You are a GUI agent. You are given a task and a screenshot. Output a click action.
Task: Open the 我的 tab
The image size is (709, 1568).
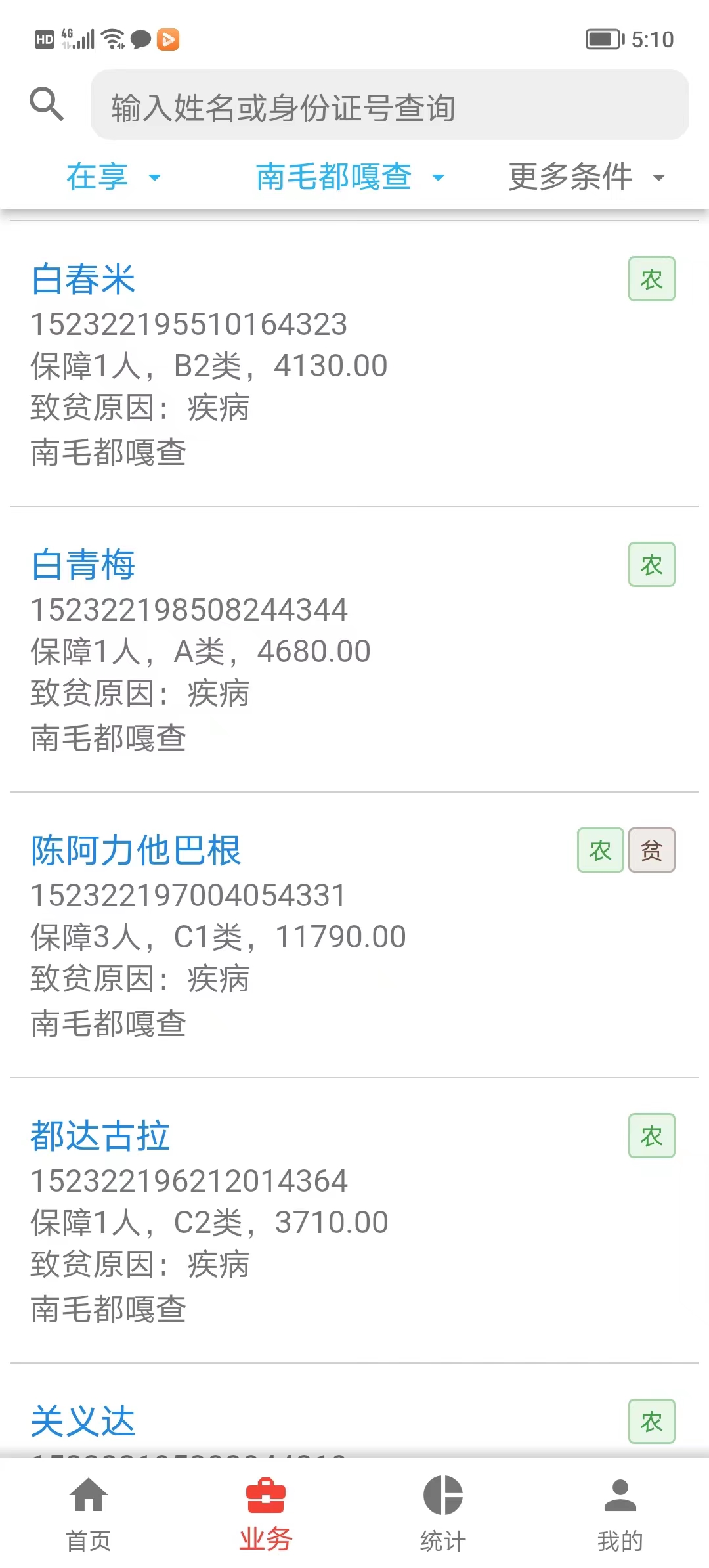(620, 1513)
